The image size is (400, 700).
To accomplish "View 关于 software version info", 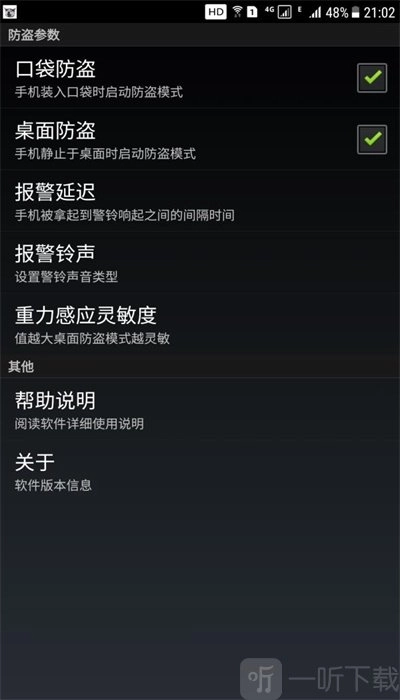I will [x=200, y=471].
